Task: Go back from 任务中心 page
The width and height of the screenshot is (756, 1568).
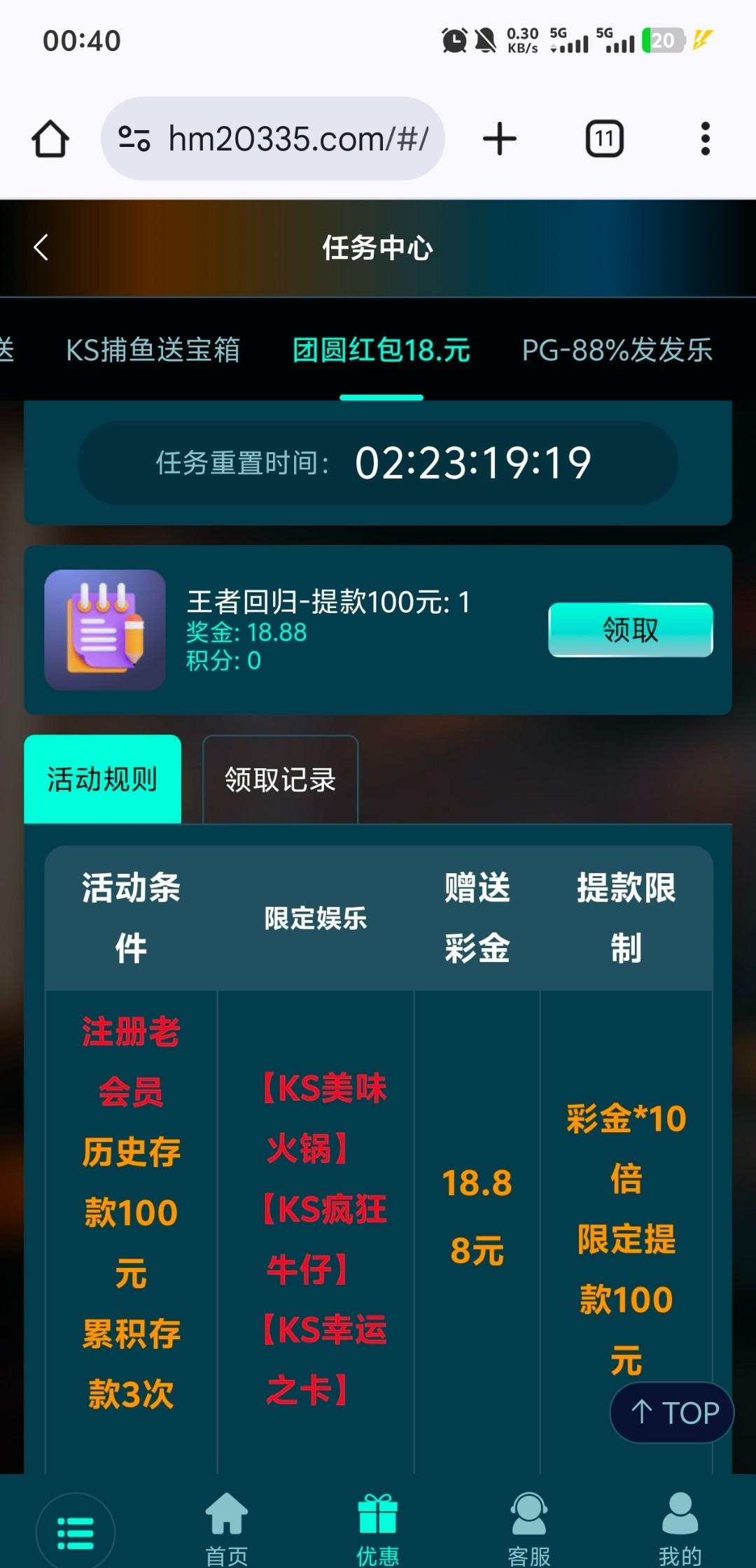Action: 41,248
